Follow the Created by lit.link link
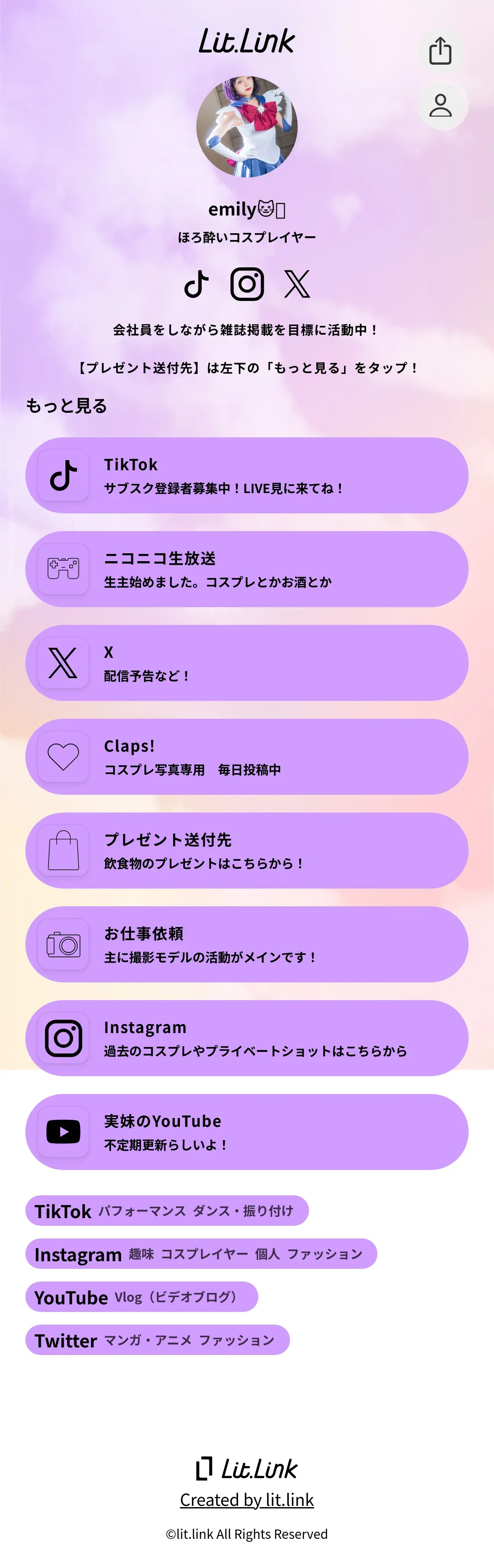494x1568 pixels. (247, 1499)
